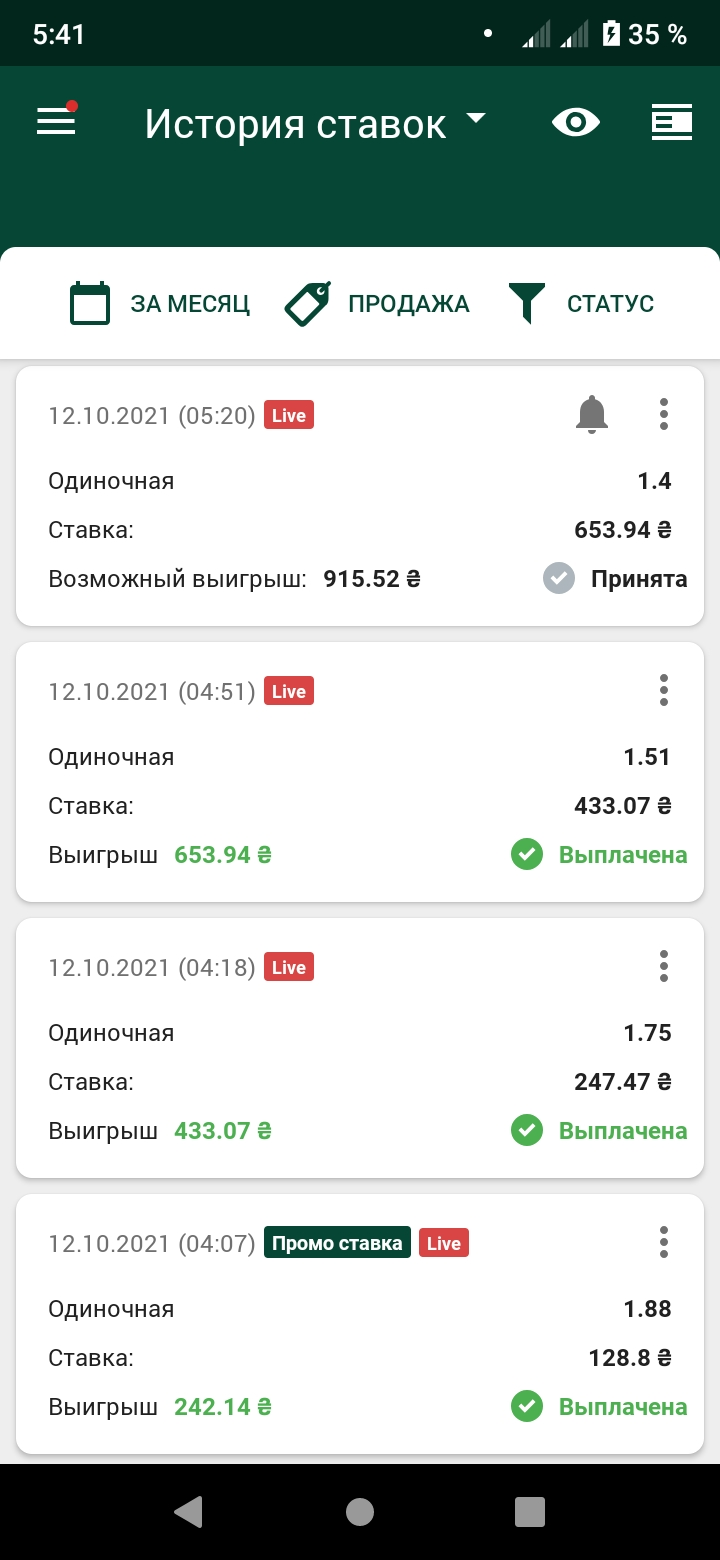Open overflow menu for the 05:20 bet
Image resolution: width=720 pixels, height=1560 pixels.
[664, 414]
